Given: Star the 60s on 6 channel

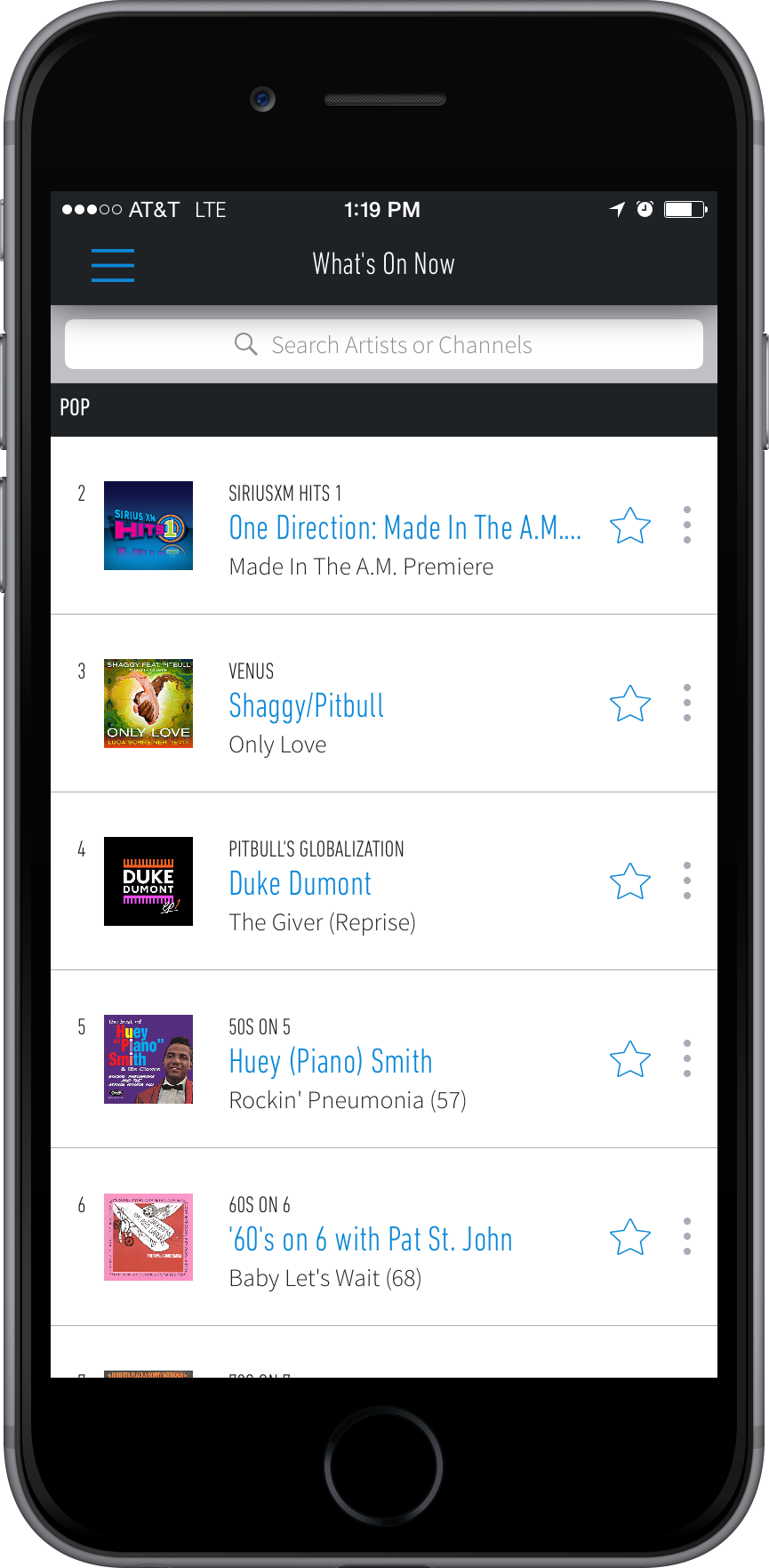Looking at the screenshot, I should pos(630,1237).
